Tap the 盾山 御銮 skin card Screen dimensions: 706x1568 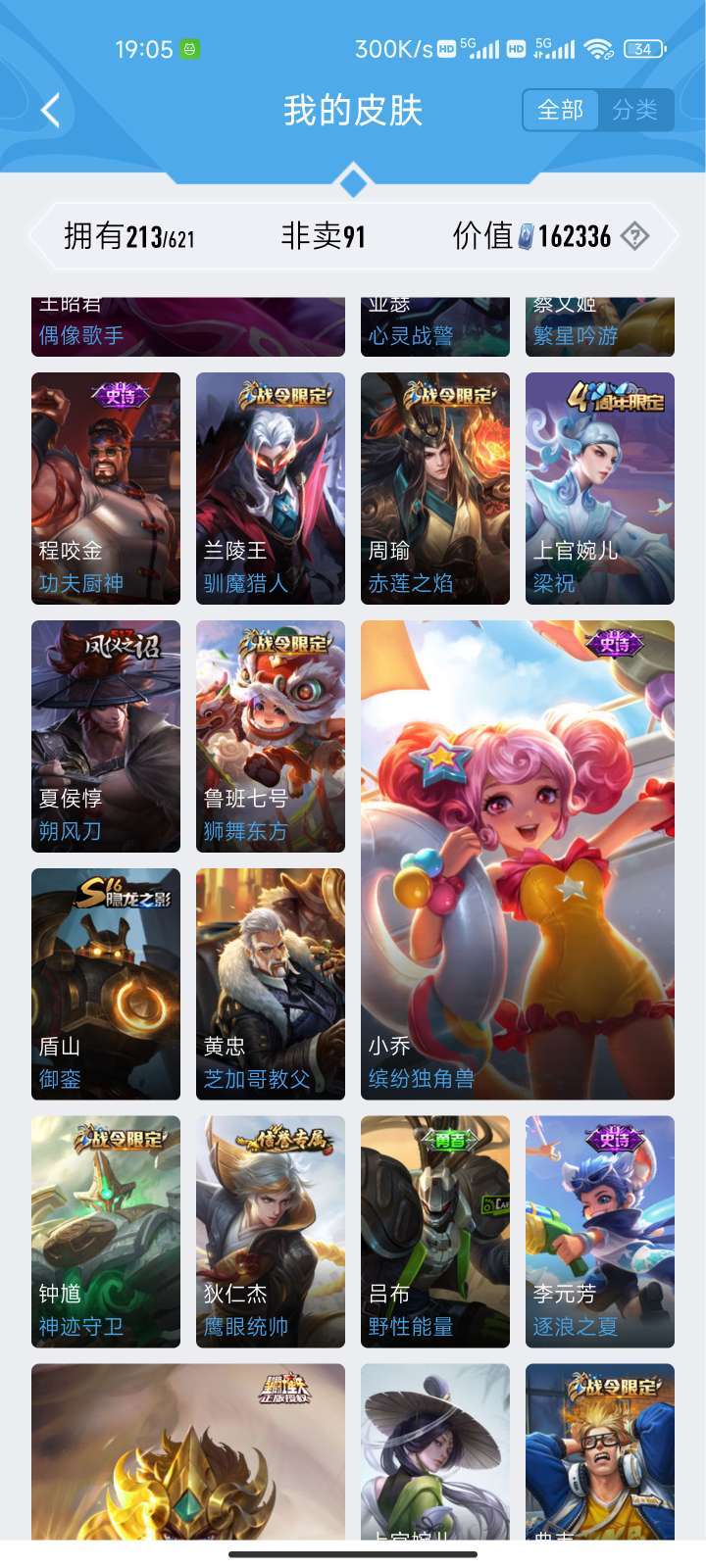(106, 984)
